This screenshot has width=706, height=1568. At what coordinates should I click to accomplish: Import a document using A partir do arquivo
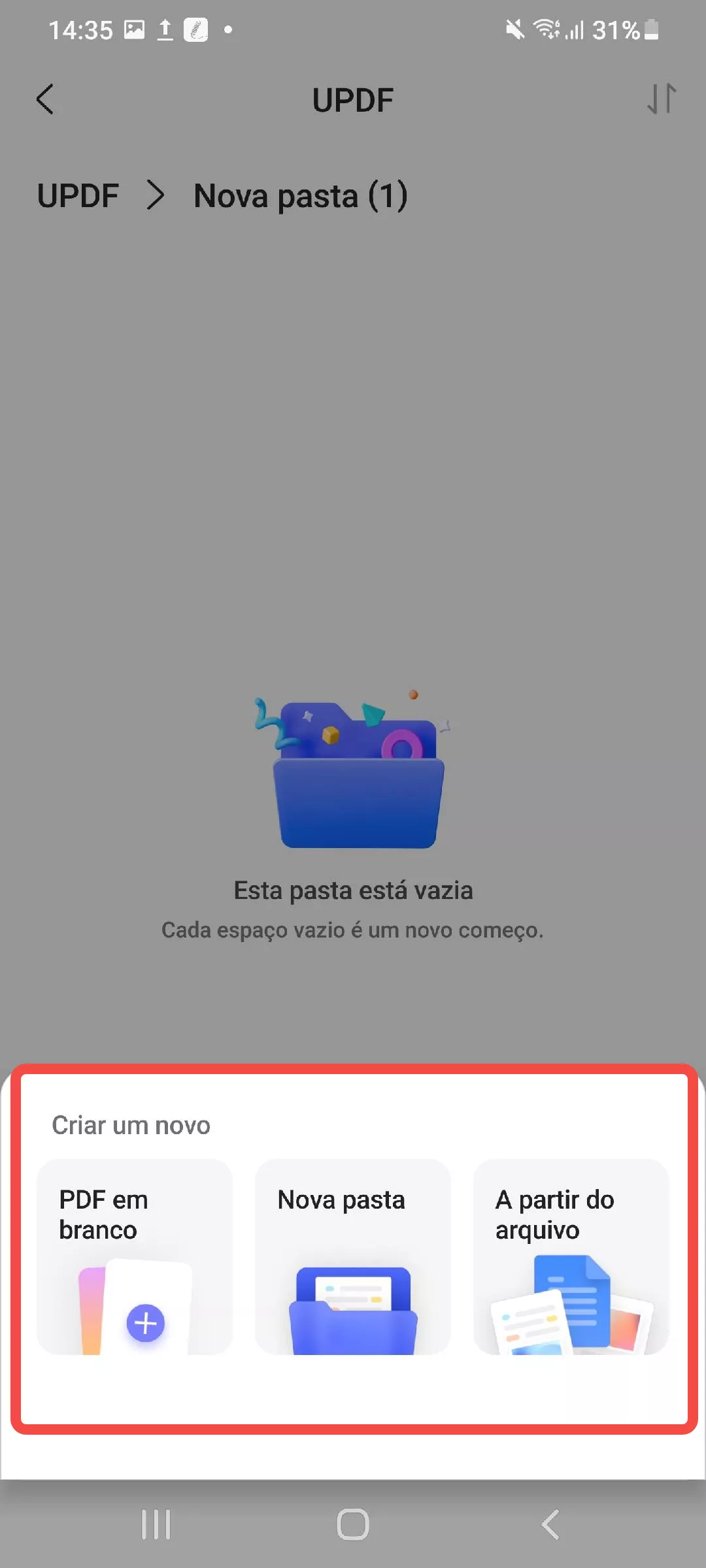coord(570,1256)
